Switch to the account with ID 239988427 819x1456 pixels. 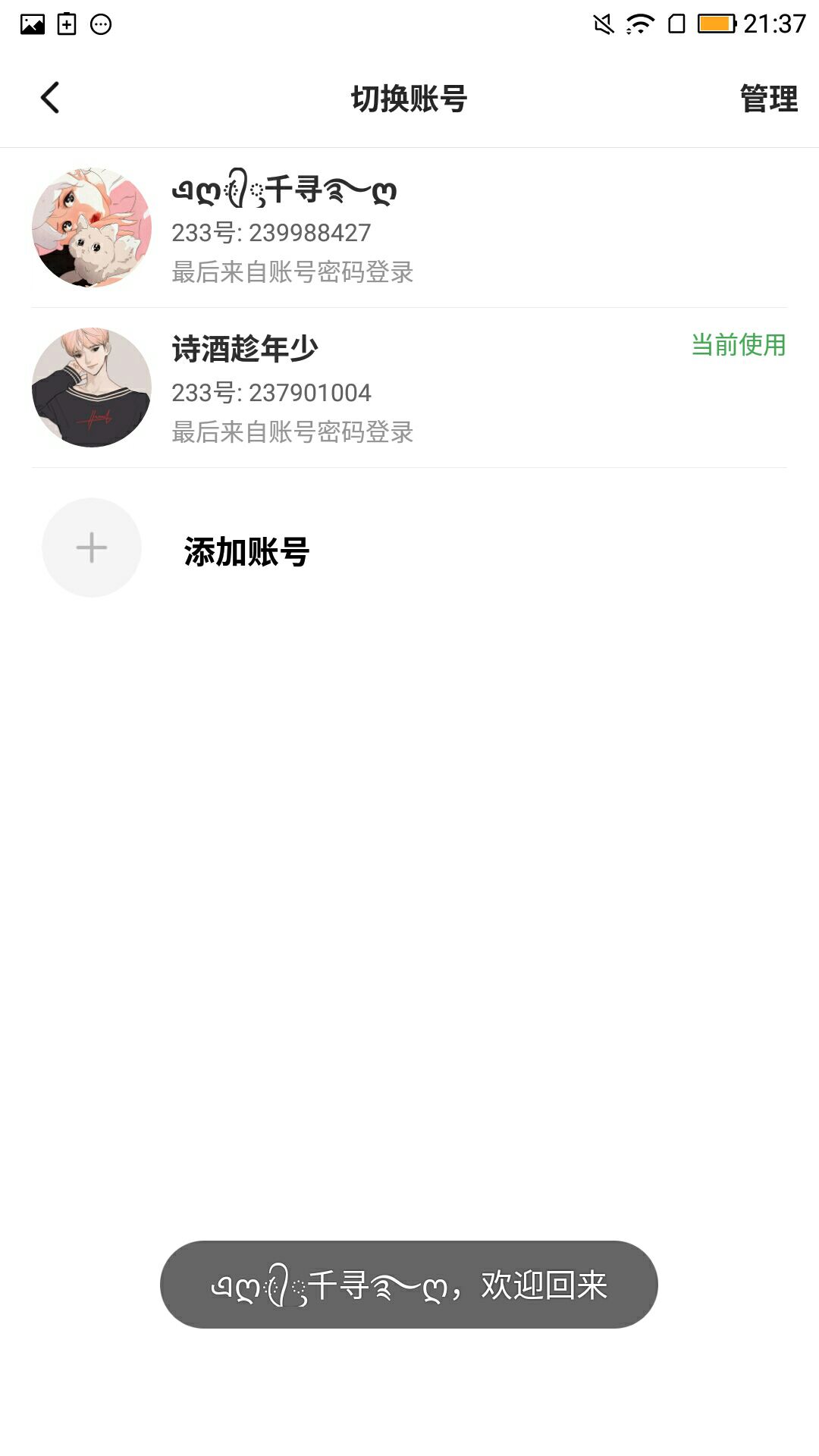408,227
